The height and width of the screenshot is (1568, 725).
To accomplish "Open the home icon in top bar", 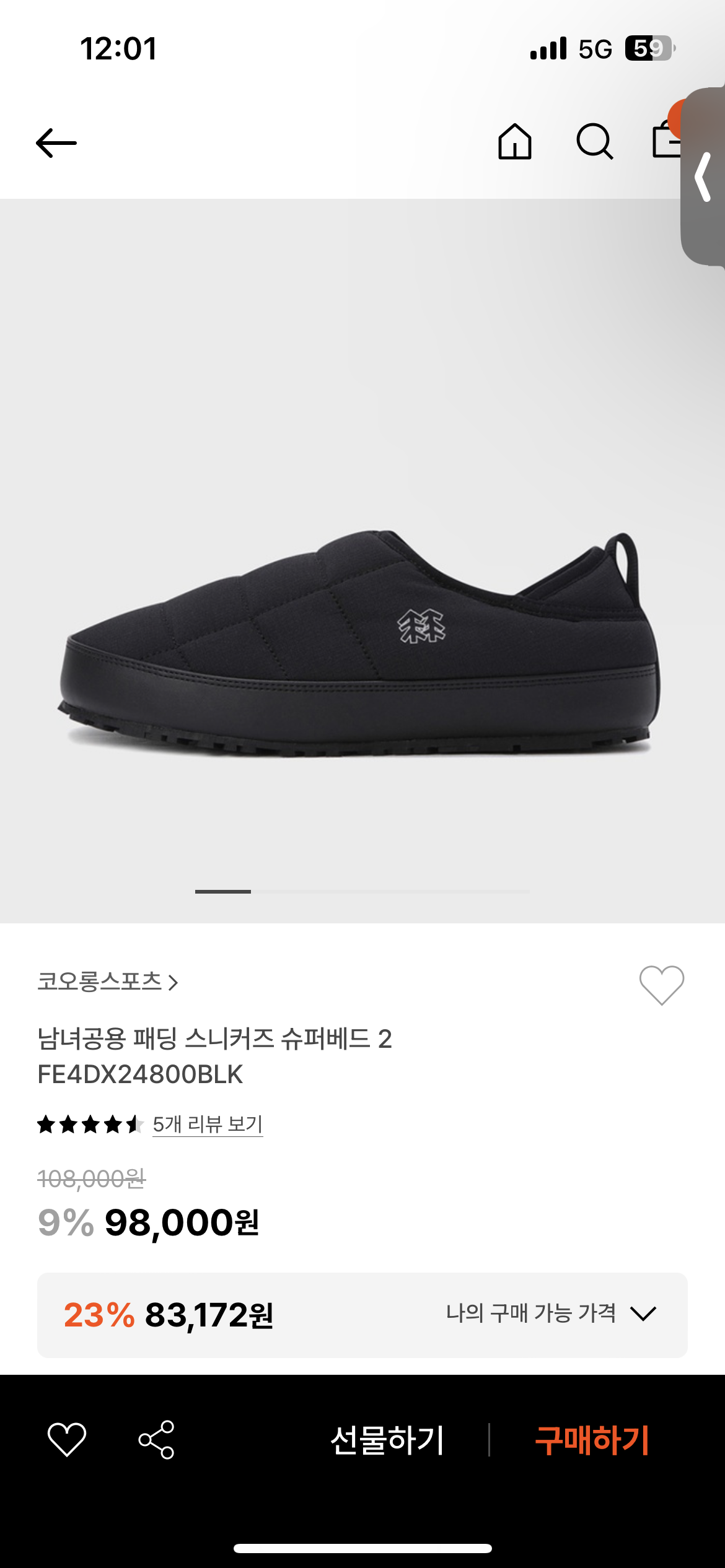I will (x=515, y=142).
